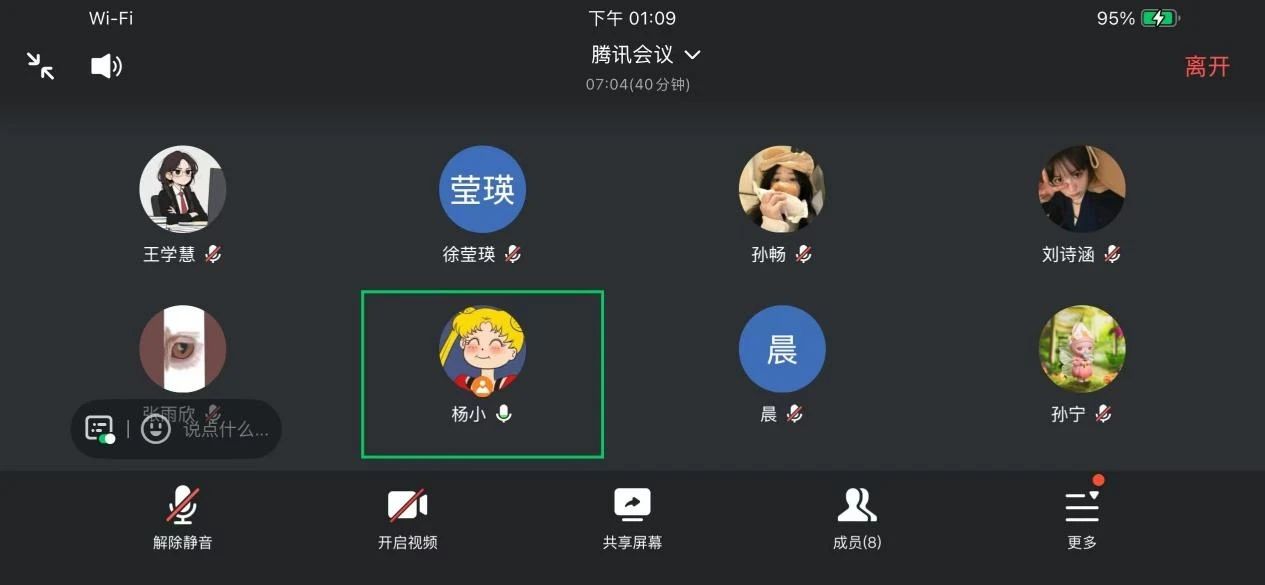1265x585 pixels.
Task: Expand the 腾讯会议 meeting info dropdown
Action: [x=646, y=54]
